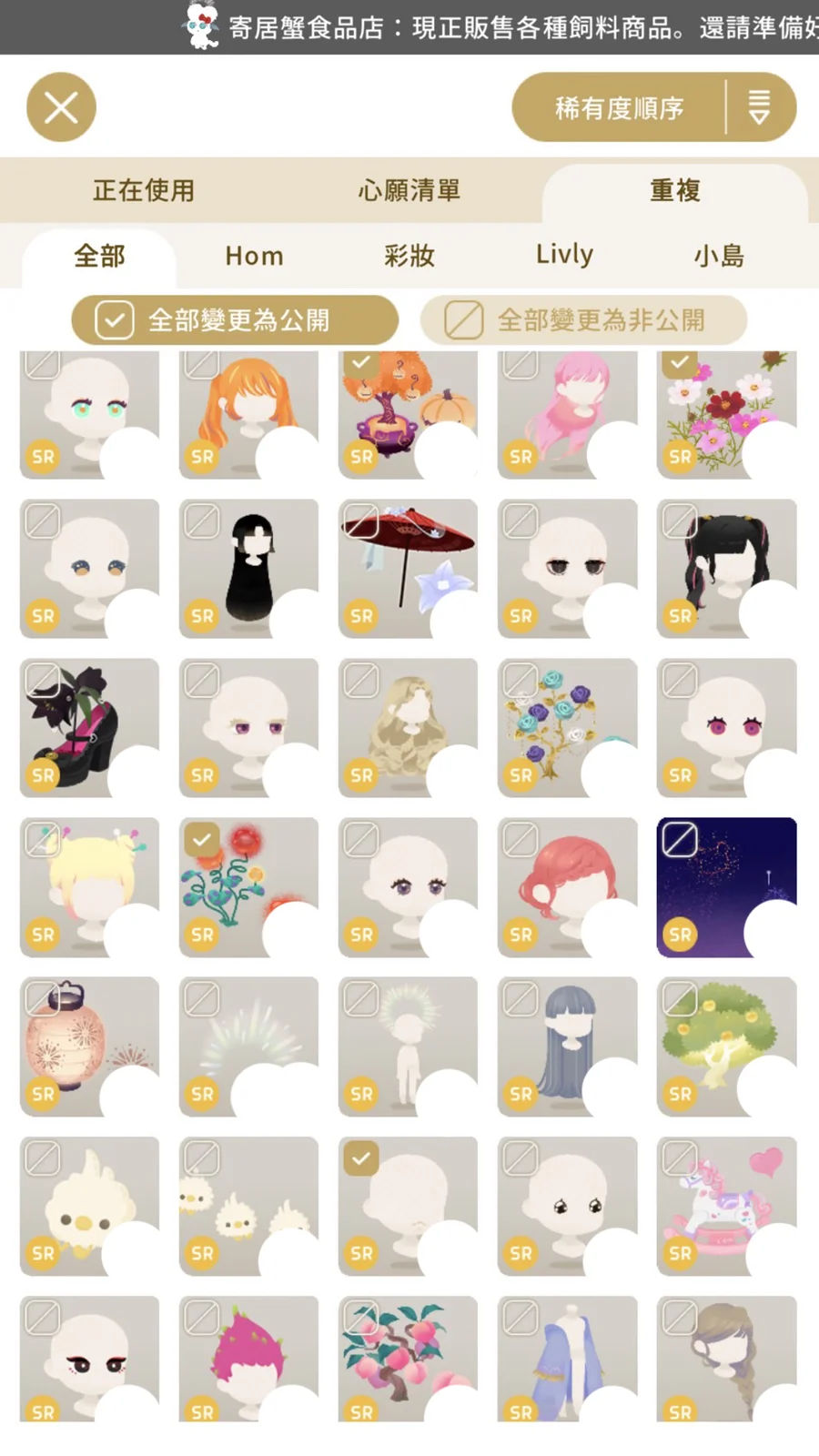Check the black platform shoes item
The height and width of the screenshot is (1456, 819).
[x=42, y=680]
